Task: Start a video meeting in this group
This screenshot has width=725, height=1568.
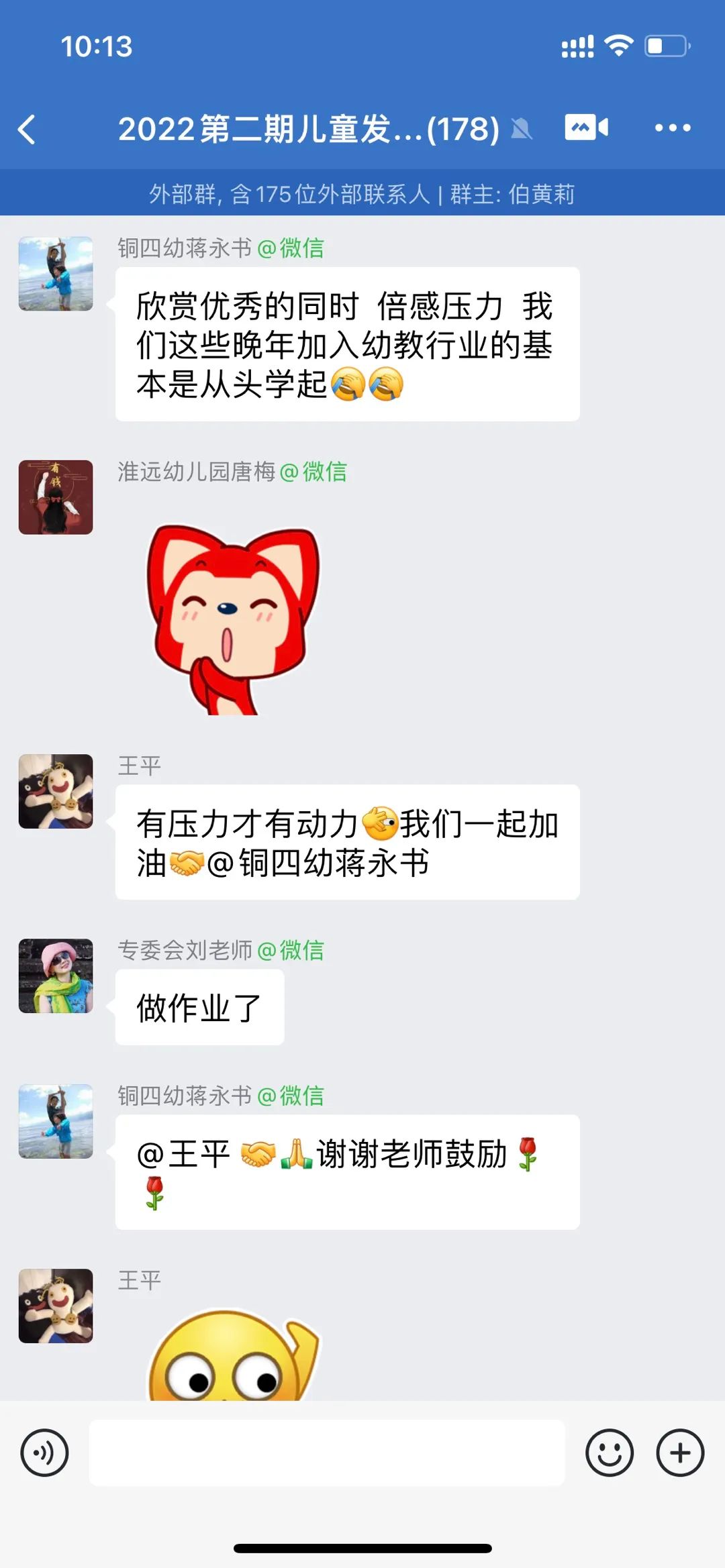Action: (586, 127)
